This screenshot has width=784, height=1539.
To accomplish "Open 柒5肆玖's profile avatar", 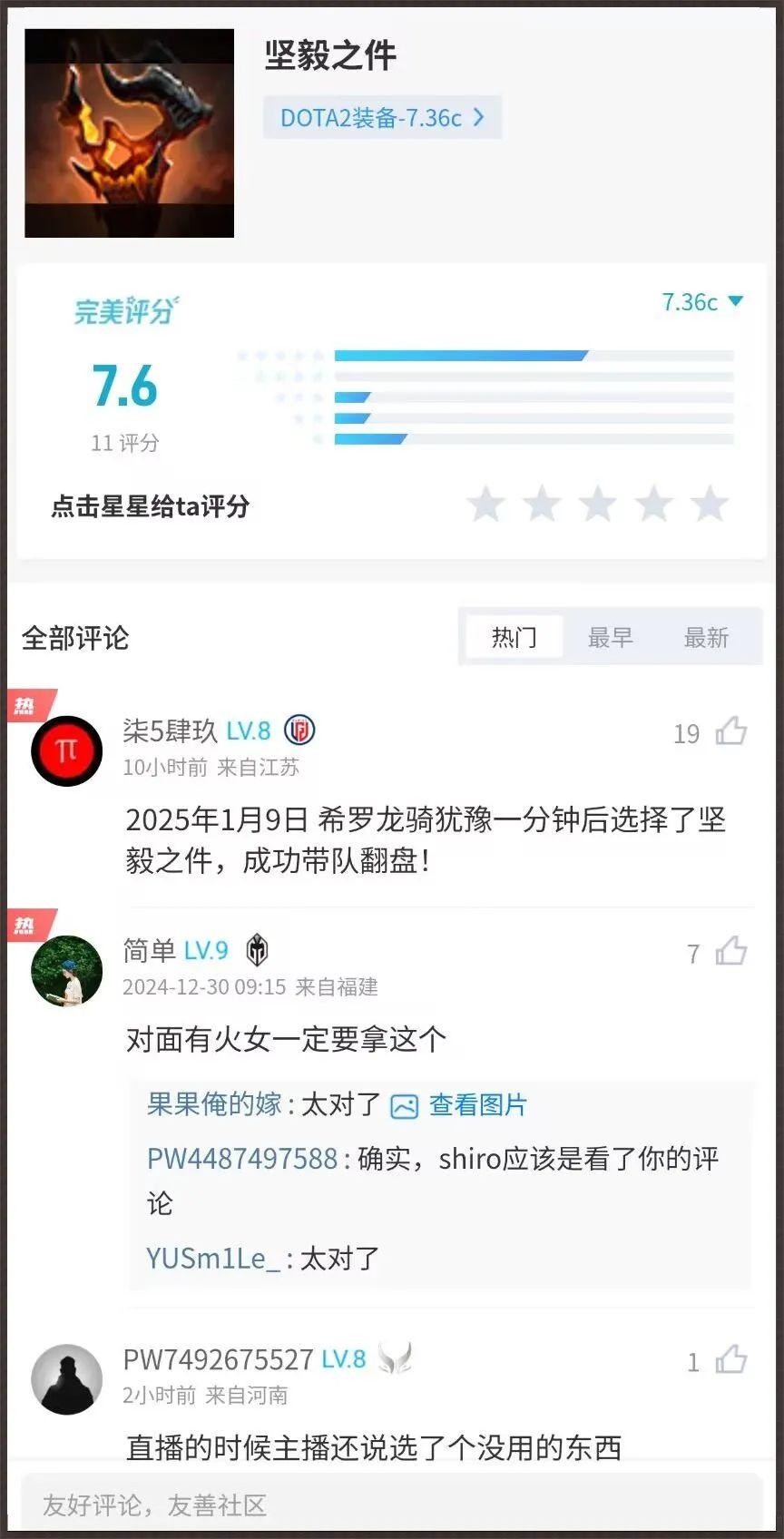I will pos(66,750).
